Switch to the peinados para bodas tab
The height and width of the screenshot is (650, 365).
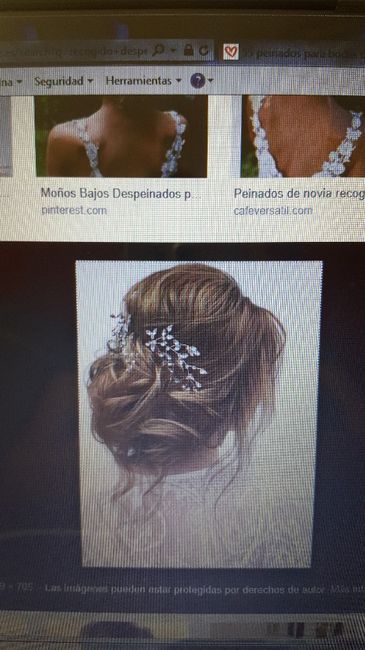(292, 53)
